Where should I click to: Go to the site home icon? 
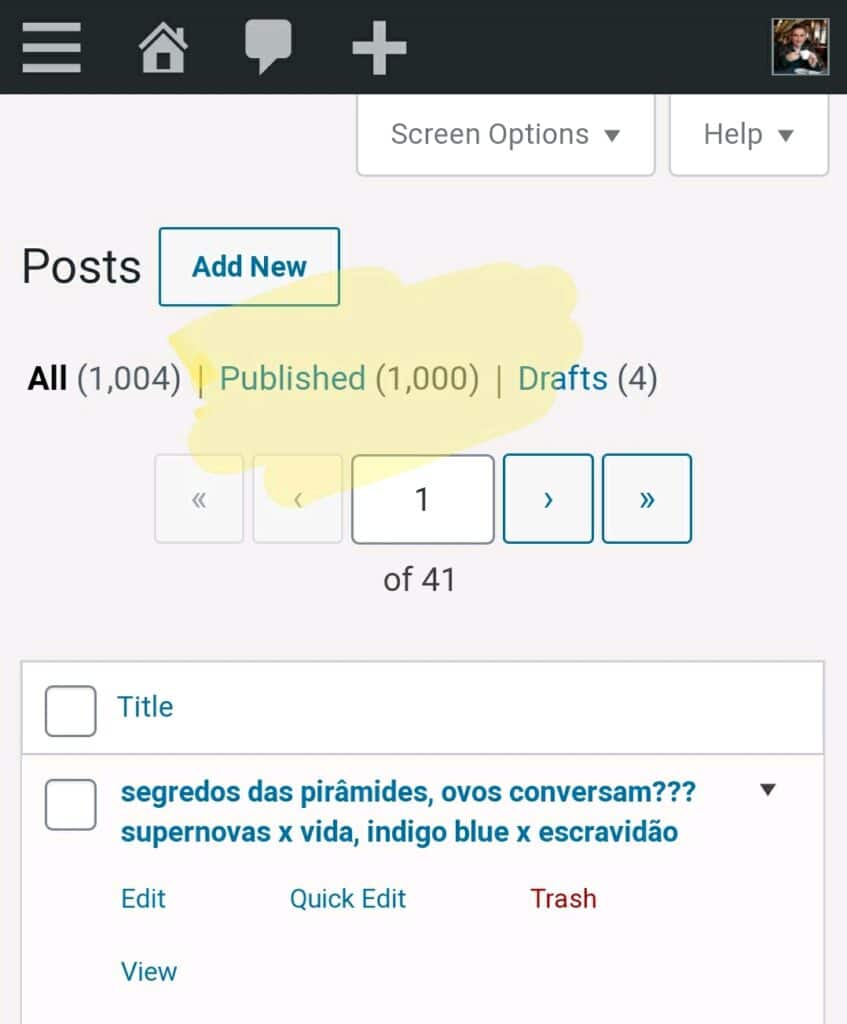click(x=162, y=47)
